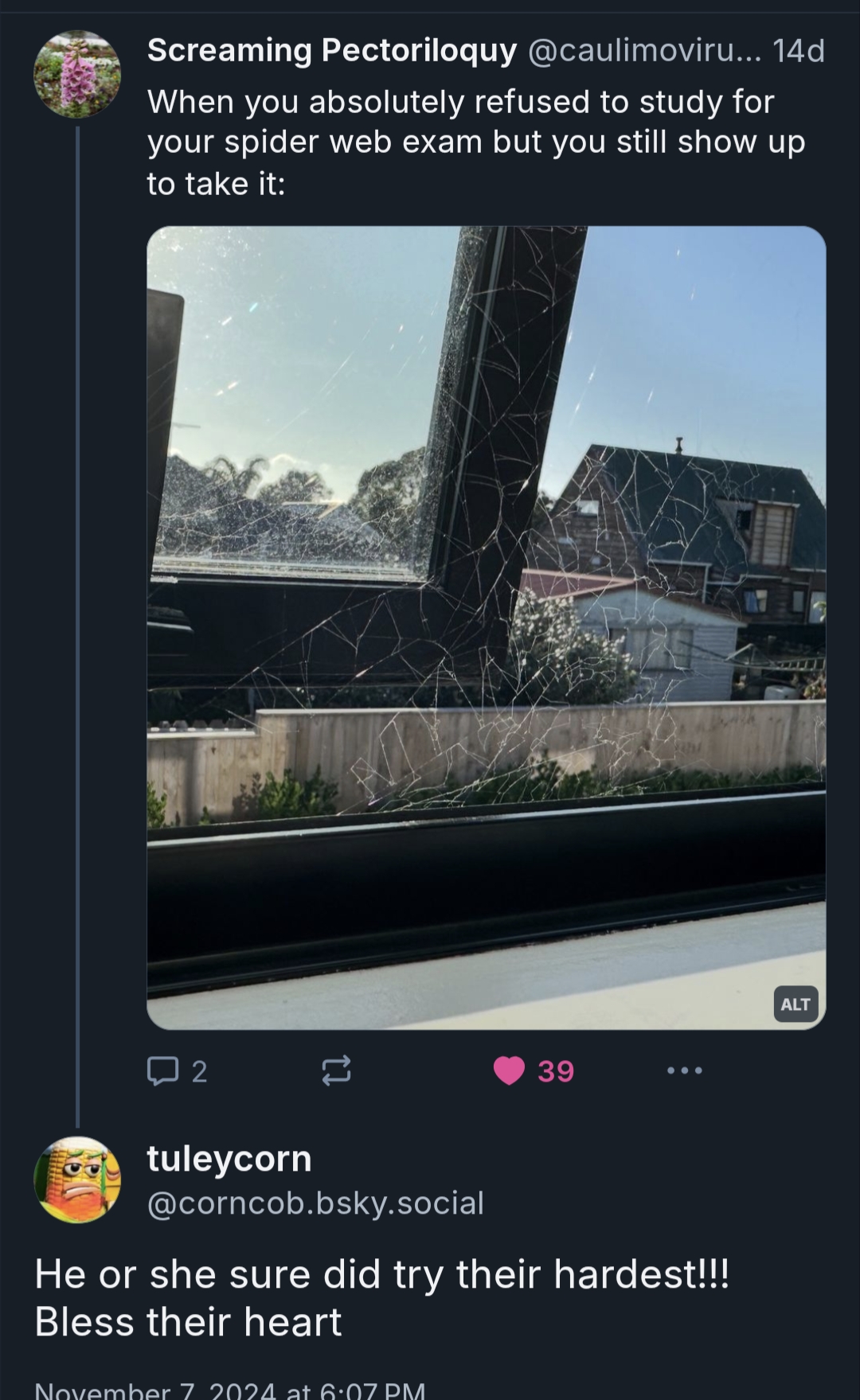Viewport: 860px width, 1400px height.
Task: Open the Screaming Pectoriloquy profile name link
Action: 332,51
